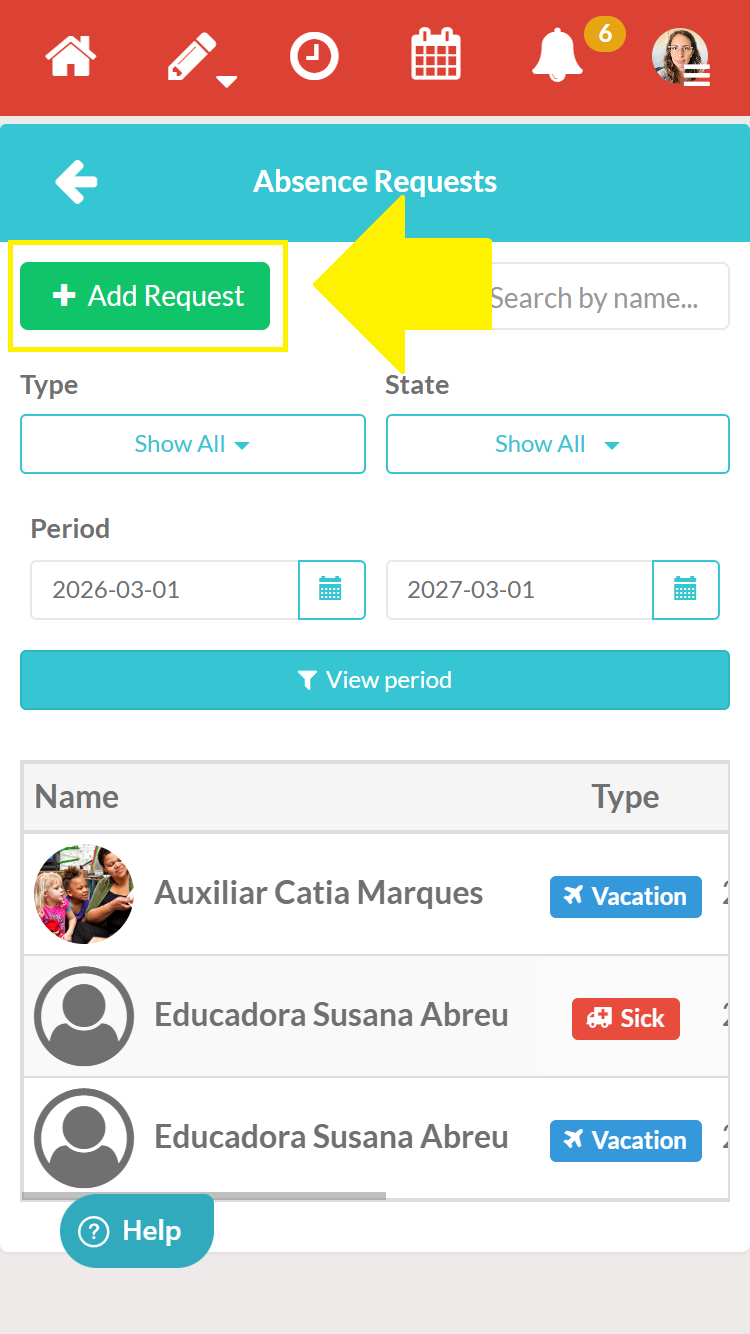750x1334 pixels.
Task: Open the Help widget
Action: [137, 1231]
